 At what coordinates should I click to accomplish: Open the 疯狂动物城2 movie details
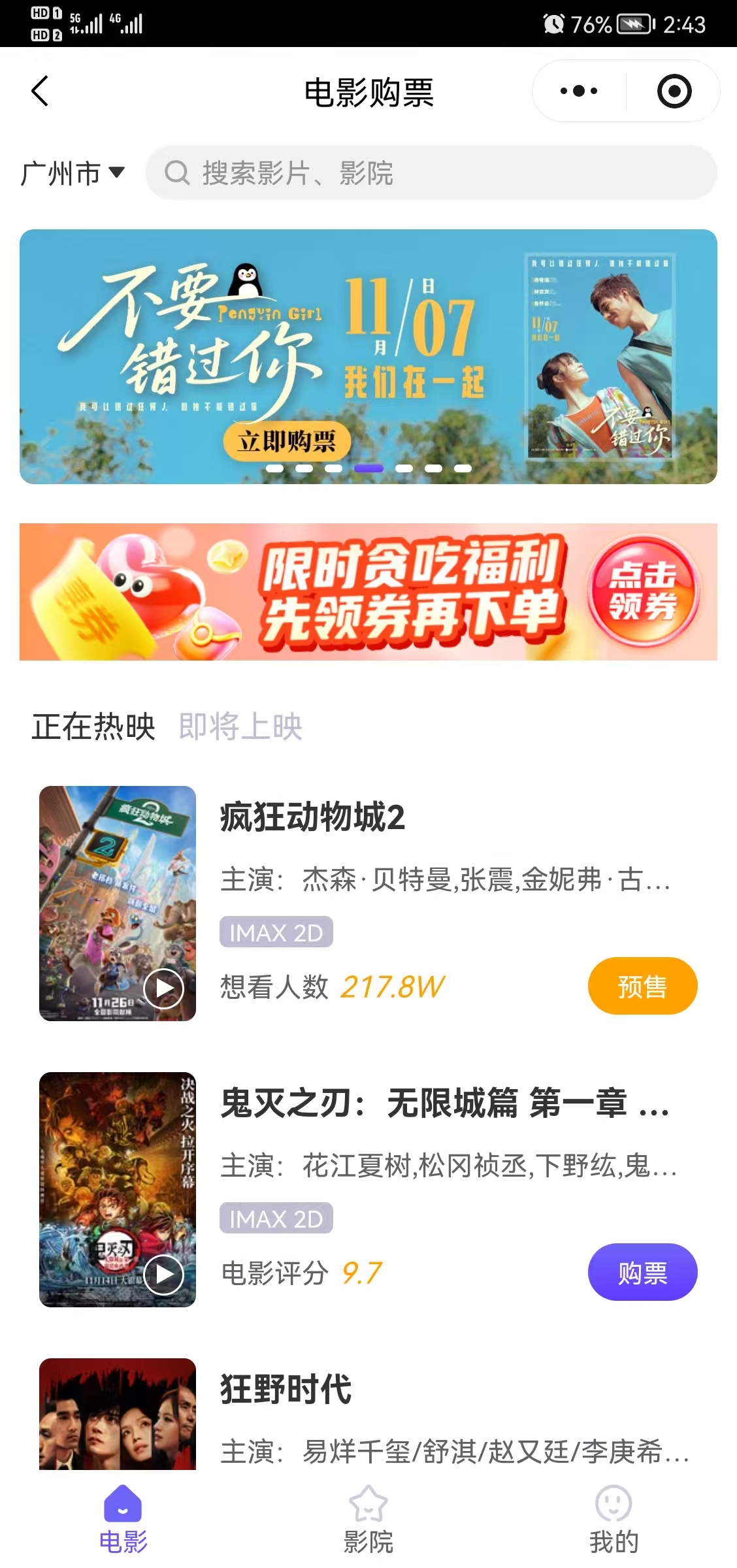[x=312, y=817]
